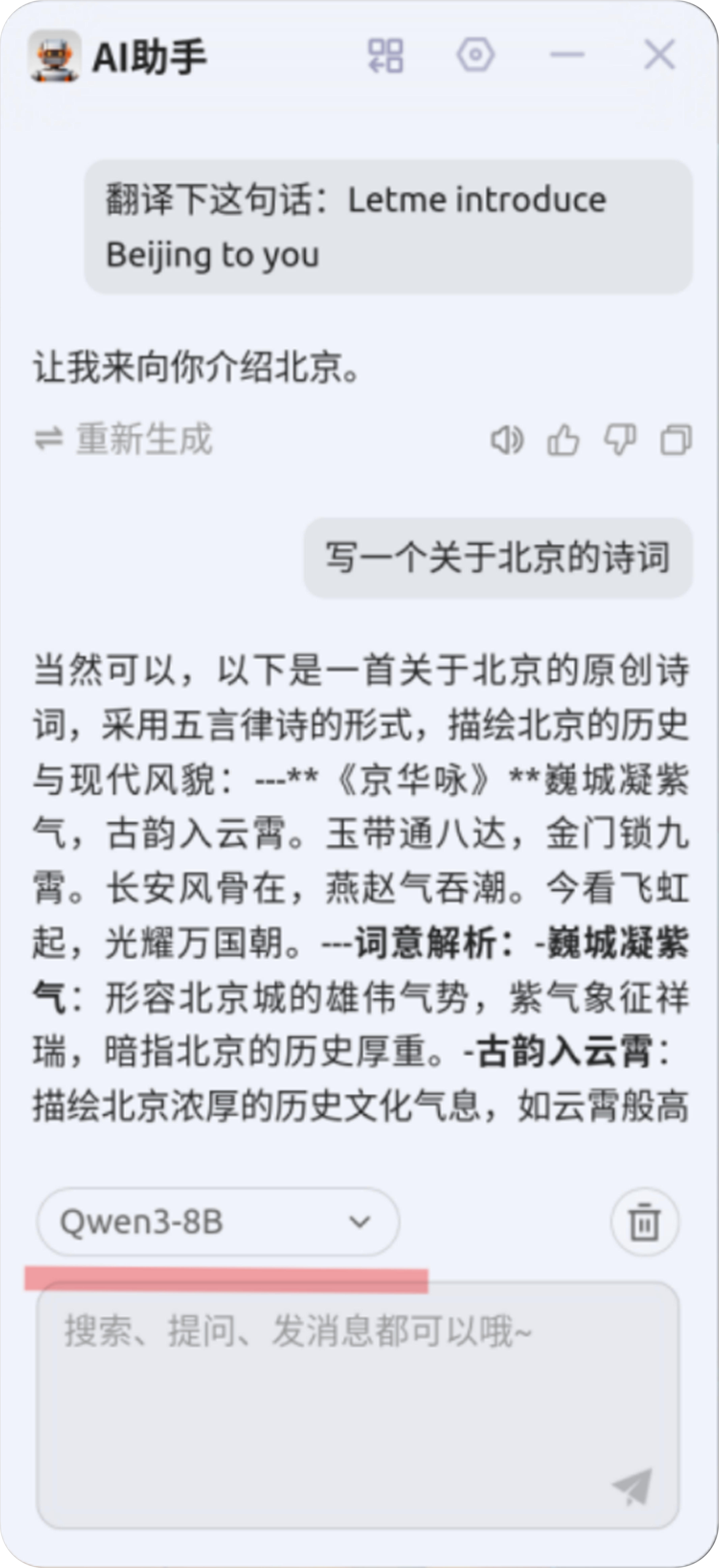The width and height of the screenshot is (719, 1568).
Task: Dislike the translation reply
Action: tap(620, 439)
